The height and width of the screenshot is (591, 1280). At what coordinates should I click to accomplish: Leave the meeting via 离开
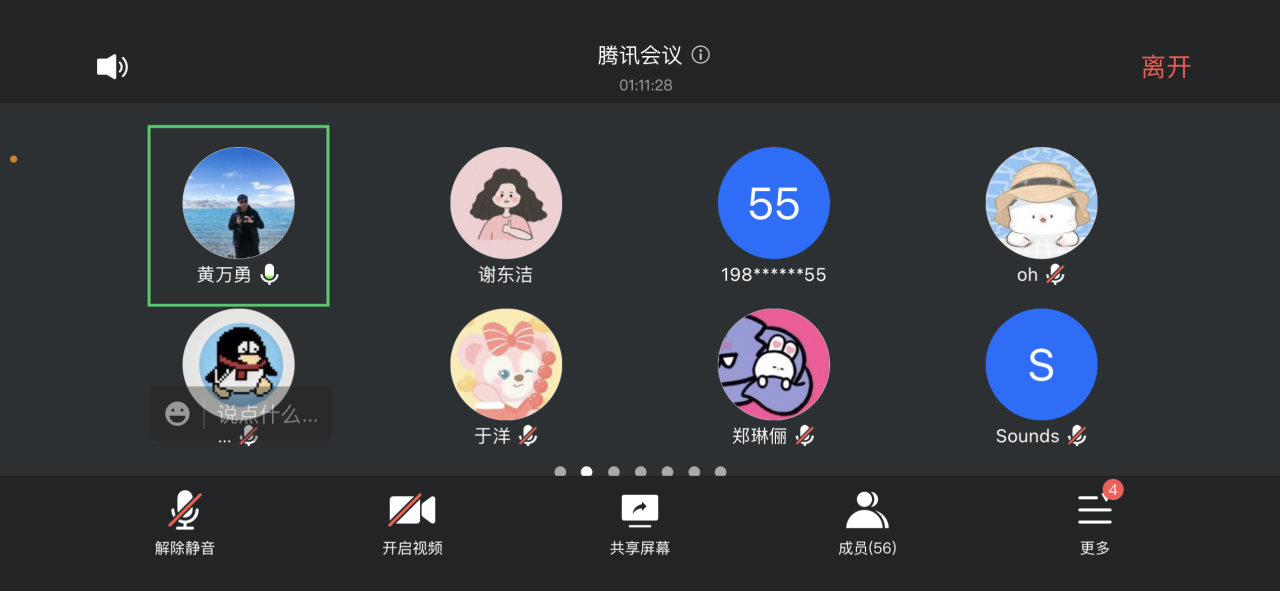click(1166, 67)
